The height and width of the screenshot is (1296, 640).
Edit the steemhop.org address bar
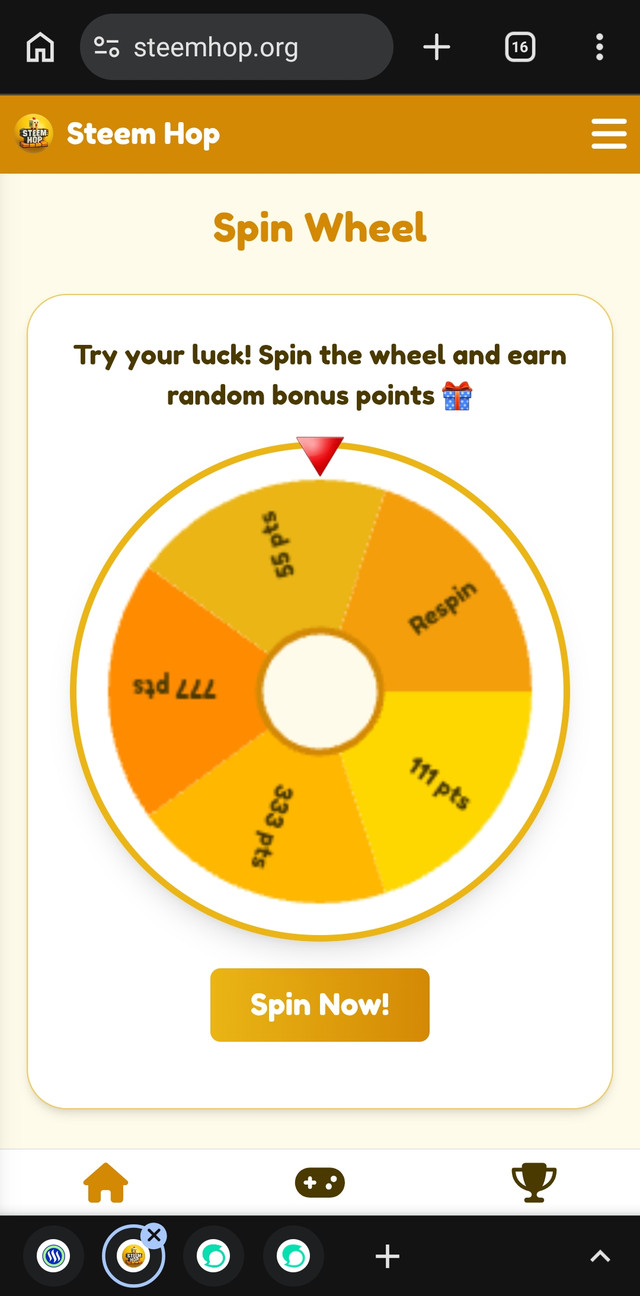(x=236, y=47)
